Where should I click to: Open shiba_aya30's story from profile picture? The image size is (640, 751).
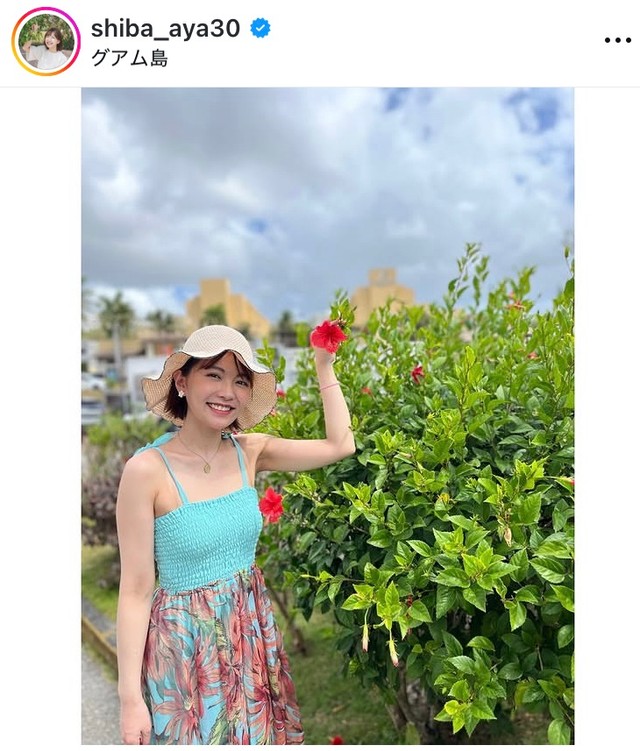45,42
